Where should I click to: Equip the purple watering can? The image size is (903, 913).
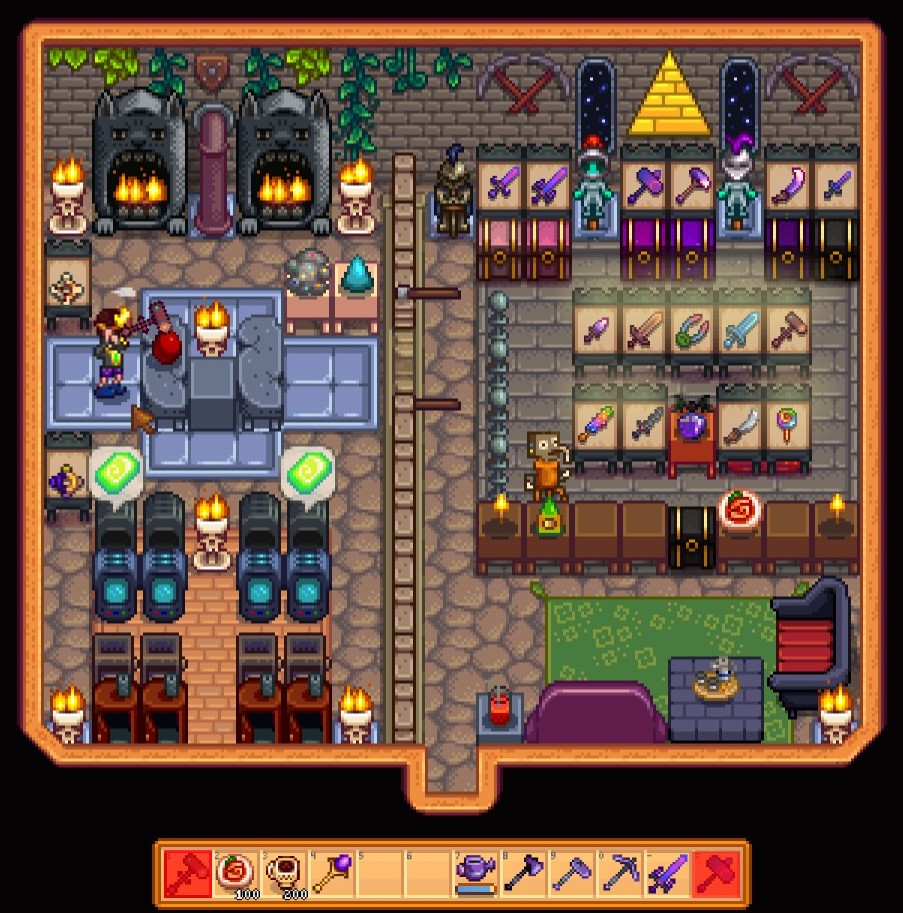point(475,873)
